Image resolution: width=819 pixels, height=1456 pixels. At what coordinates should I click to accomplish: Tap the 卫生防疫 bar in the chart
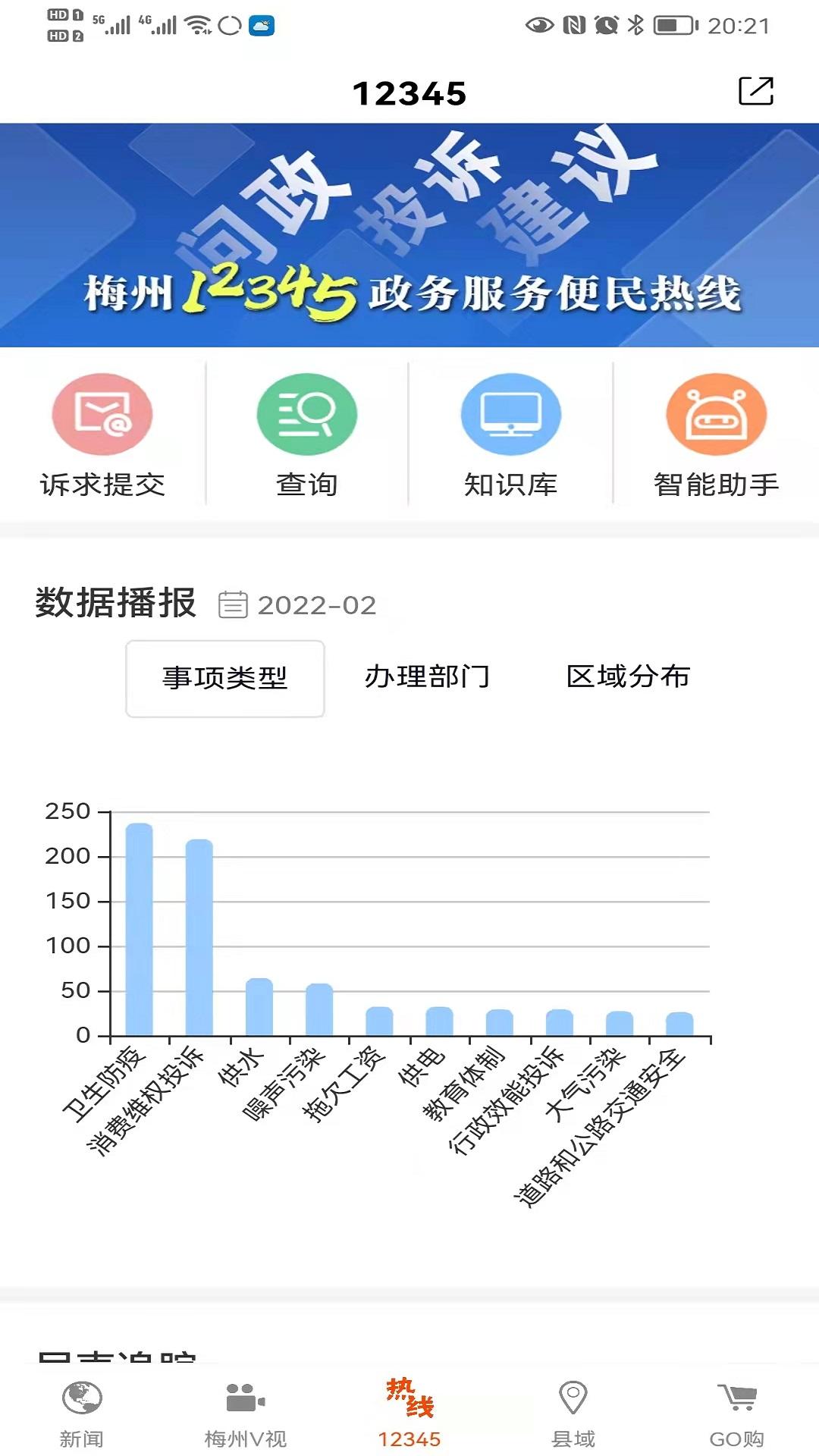point(138,925)
